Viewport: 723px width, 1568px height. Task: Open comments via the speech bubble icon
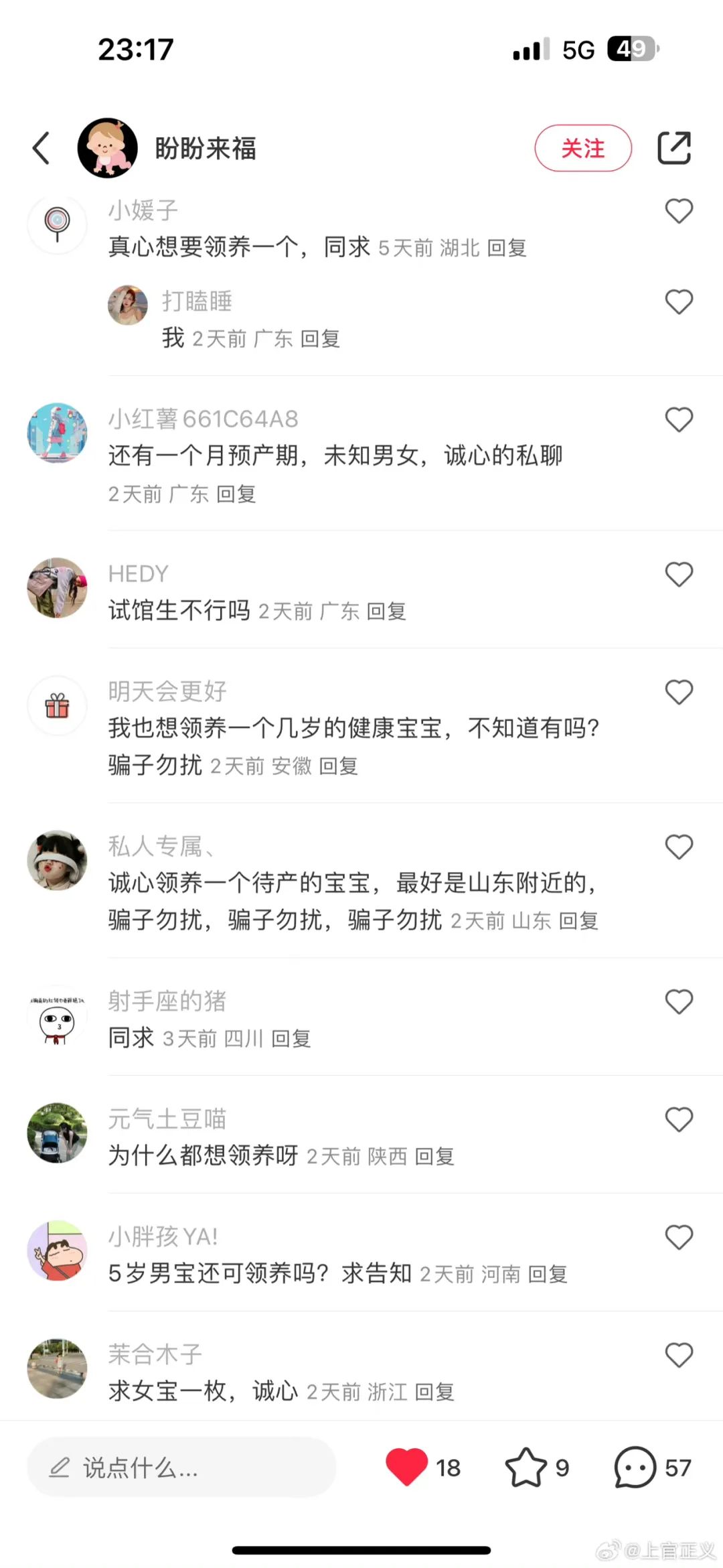click(x=635, y=1468)
